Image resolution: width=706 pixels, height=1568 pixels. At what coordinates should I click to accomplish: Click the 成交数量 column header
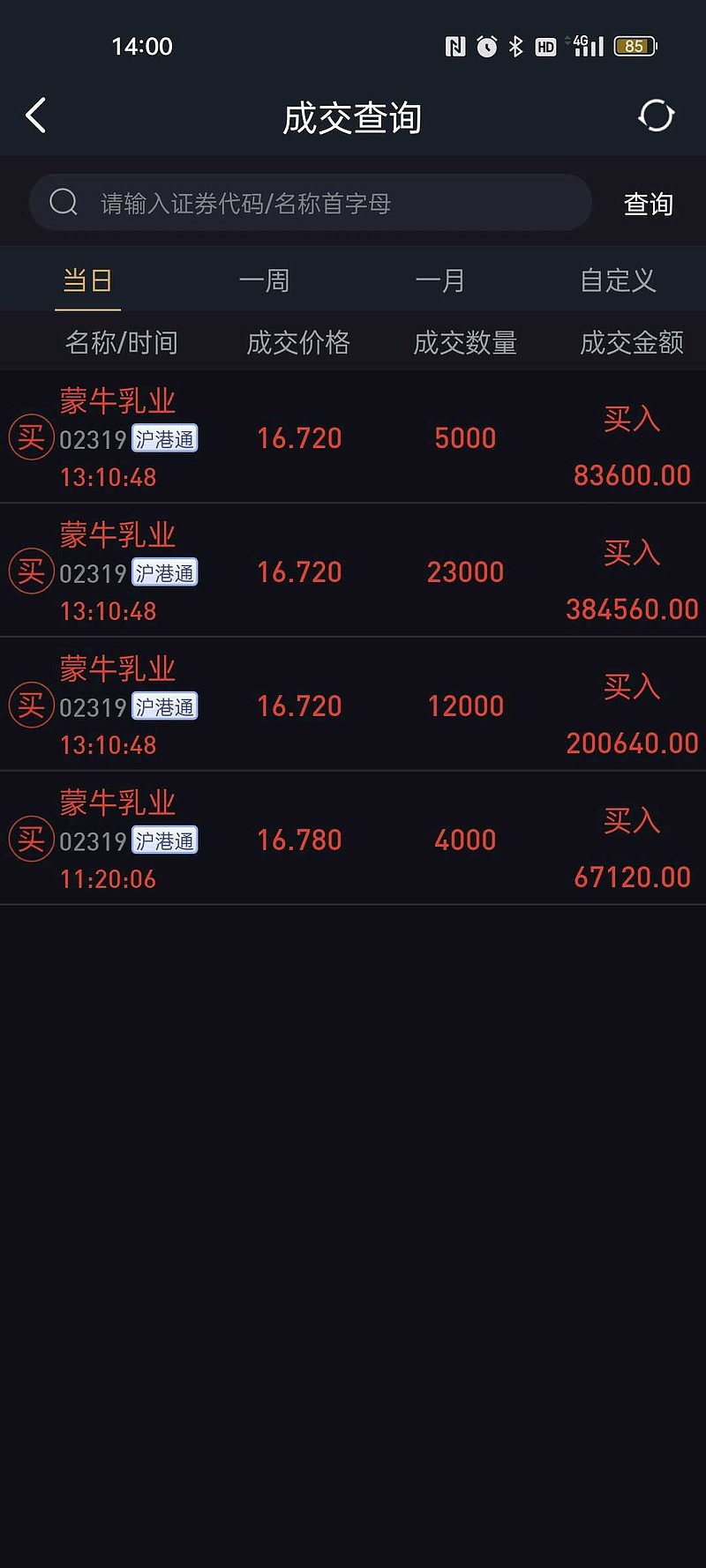click(x=465, y=342)
